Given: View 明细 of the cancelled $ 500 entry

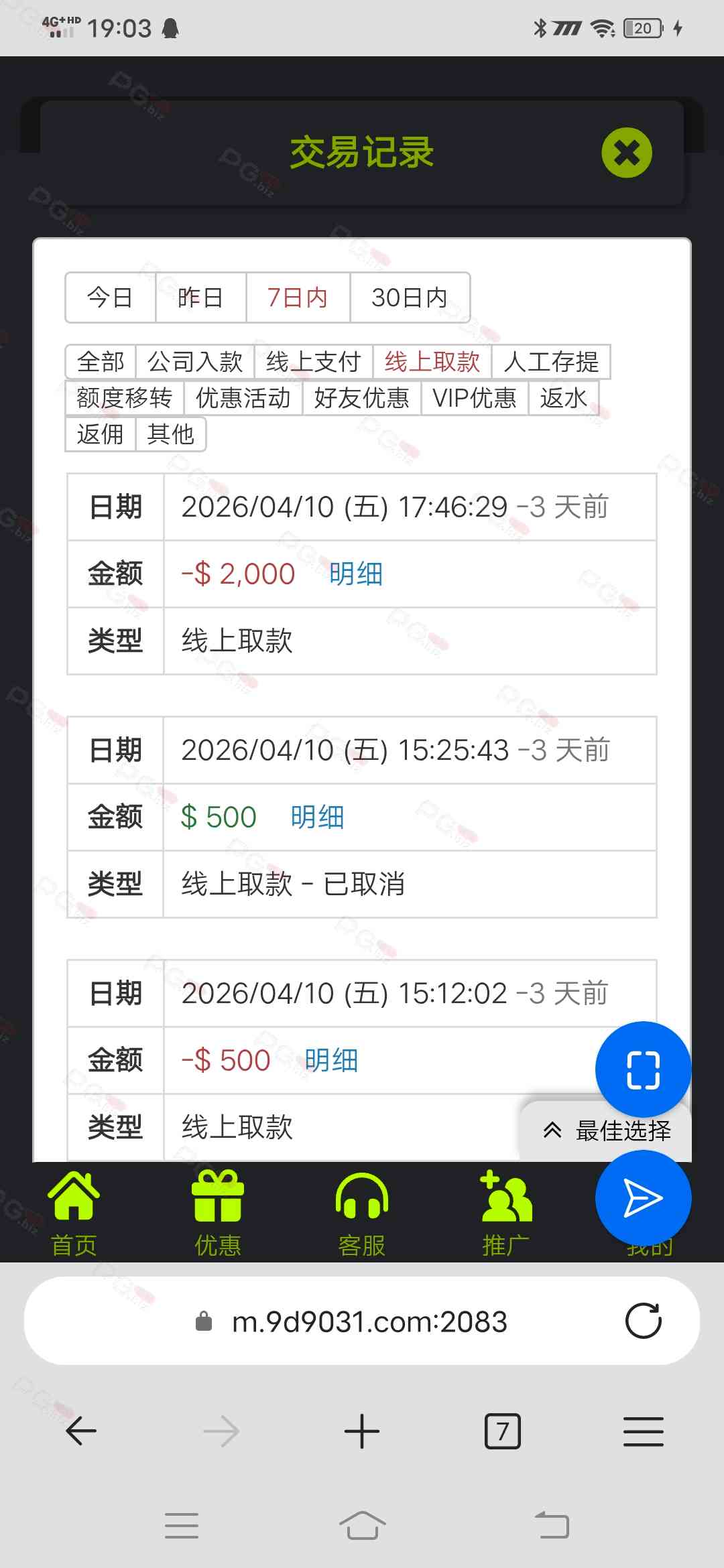Looking at the screenshot, I should tap(318, 818).
